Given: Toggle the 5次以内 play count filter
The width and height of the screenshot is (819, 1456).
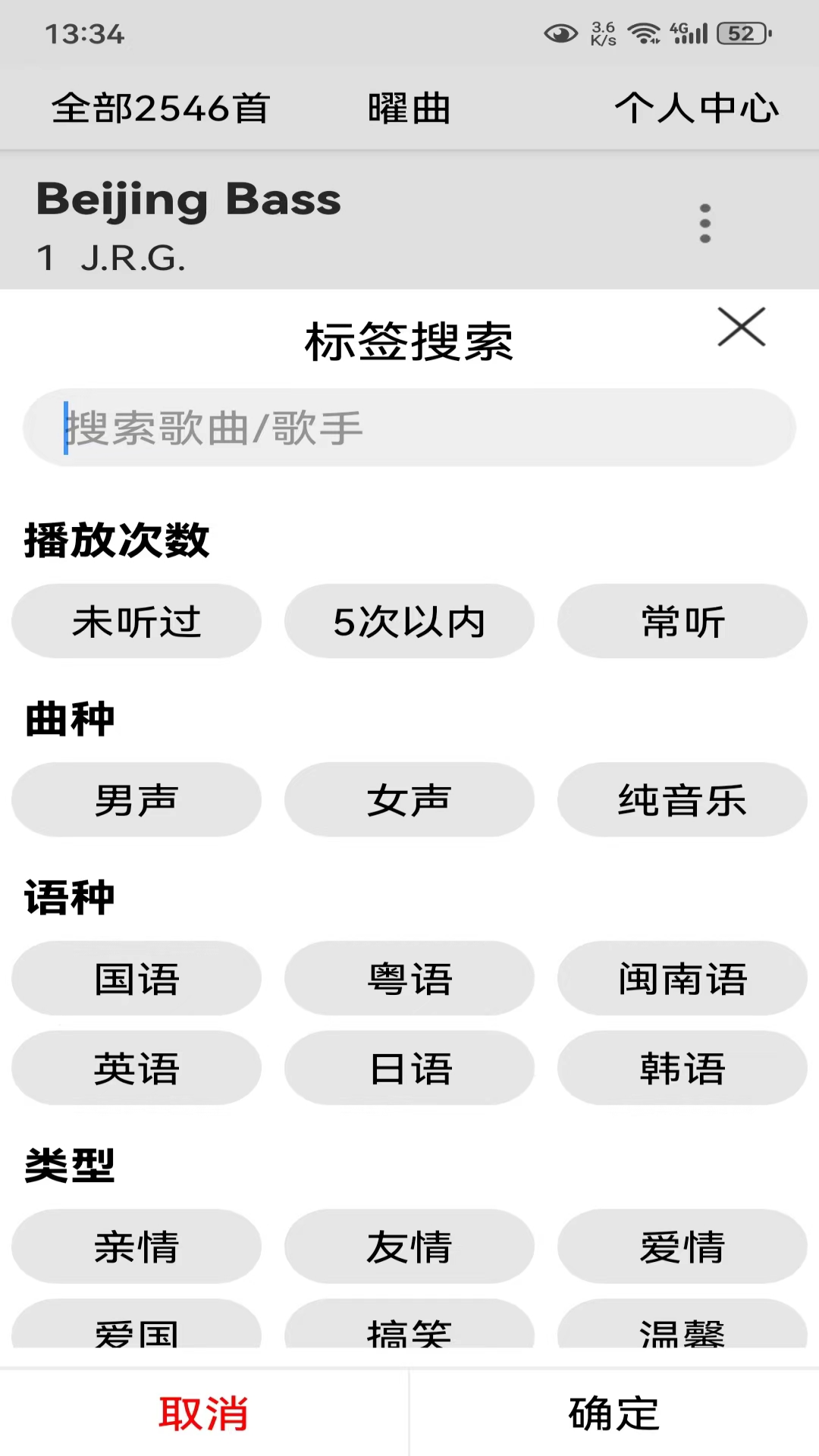Looking at the screenshot, I should tap(409, 620).
